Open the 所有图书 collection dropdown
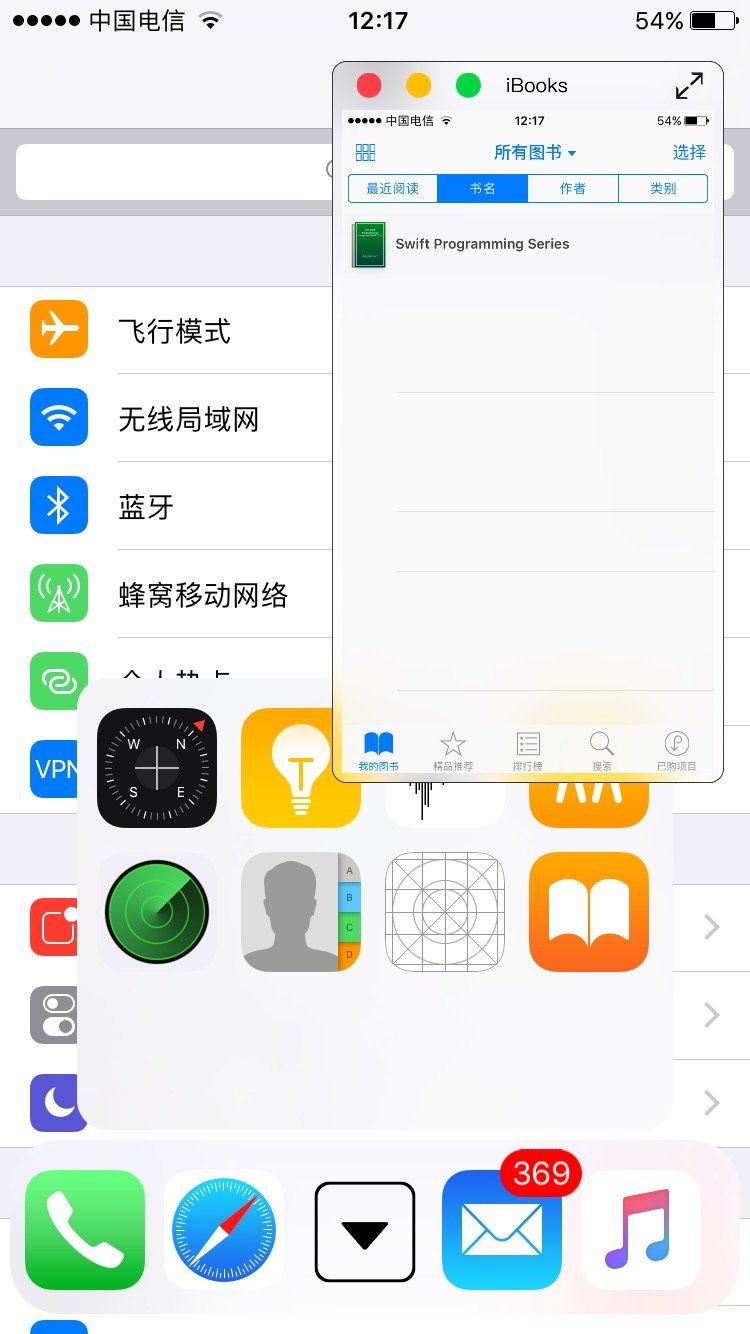The height and width of the screenshot is (1334, 750). pos(535,152)
